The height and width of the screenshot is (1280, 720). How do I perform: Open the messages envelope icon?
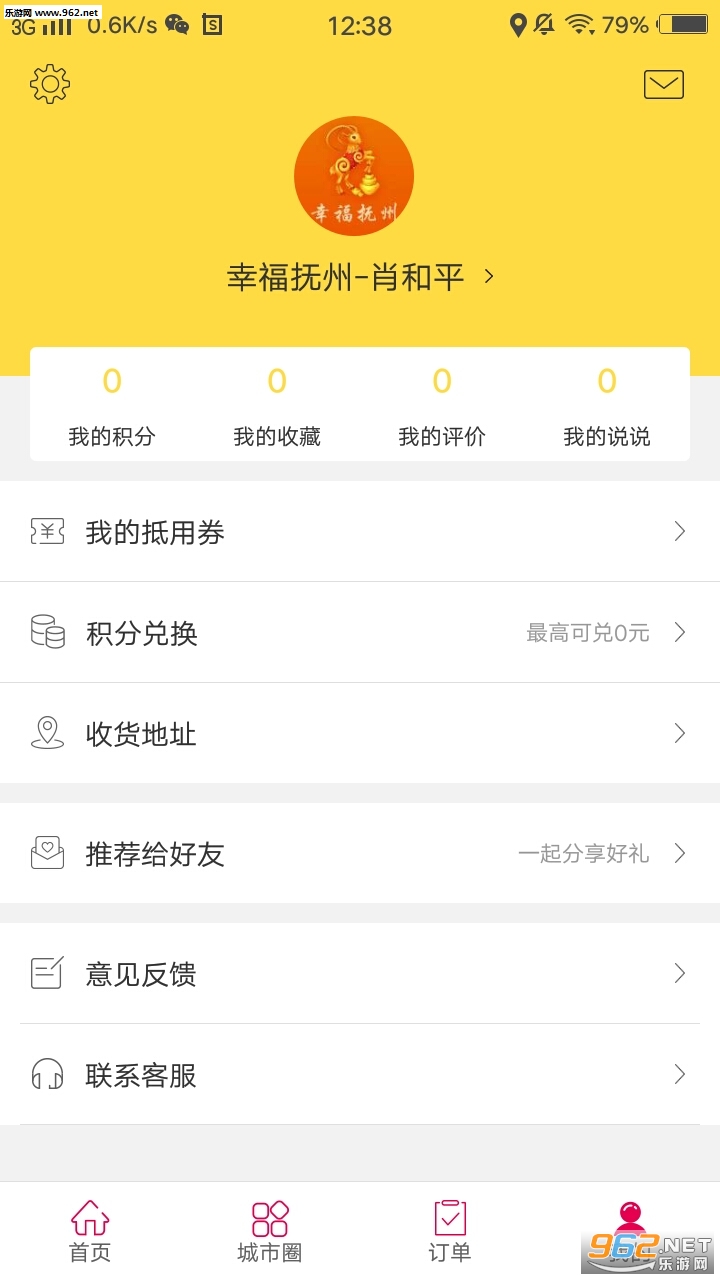point(663,85)
